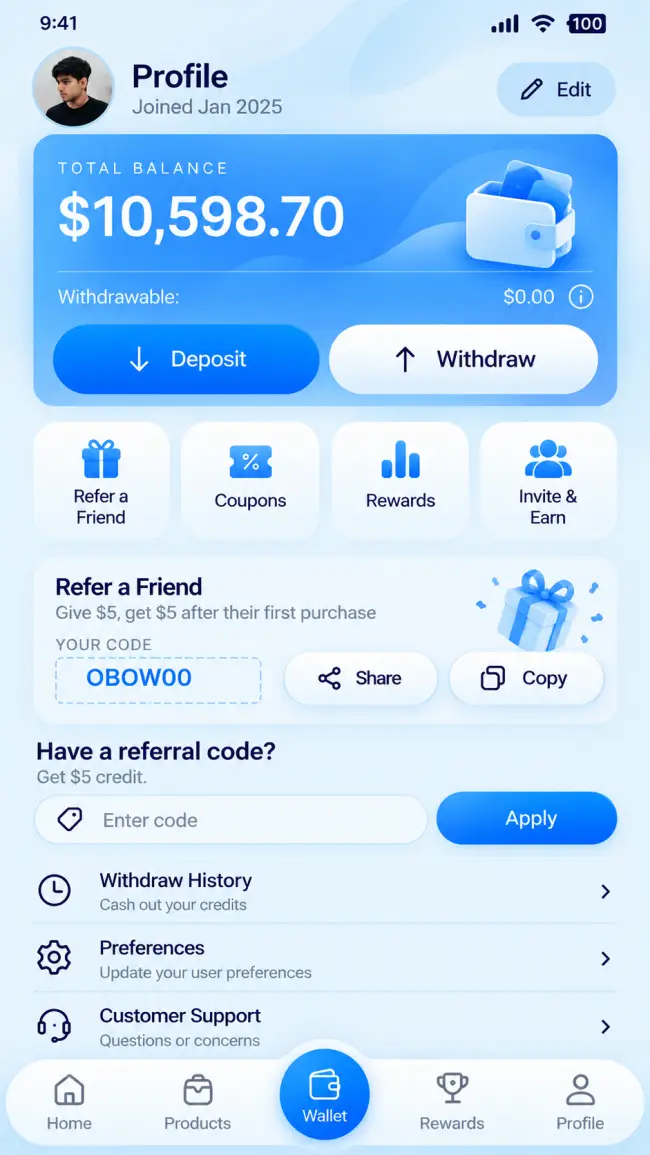
Task: Go to the Home tab
Action: pyautogui.click(x=69, y=1102)
